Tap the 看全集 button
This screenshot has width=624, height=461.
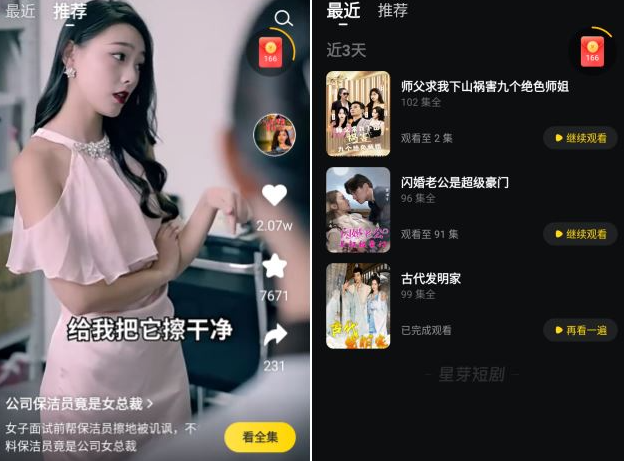tap(260, 437)
